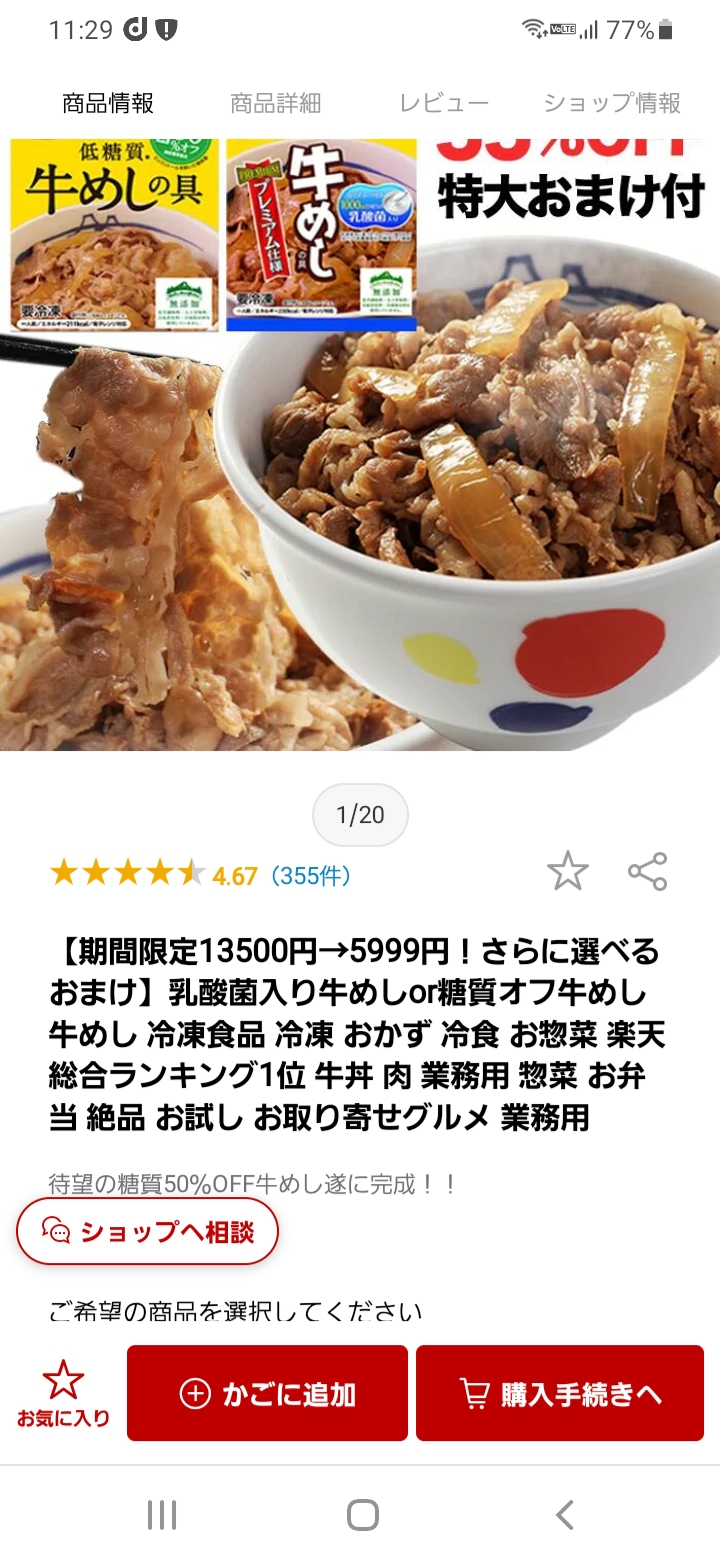Add to favorites via お気に入り
The image size is (720, 1560).
[x=63, y=1393]
